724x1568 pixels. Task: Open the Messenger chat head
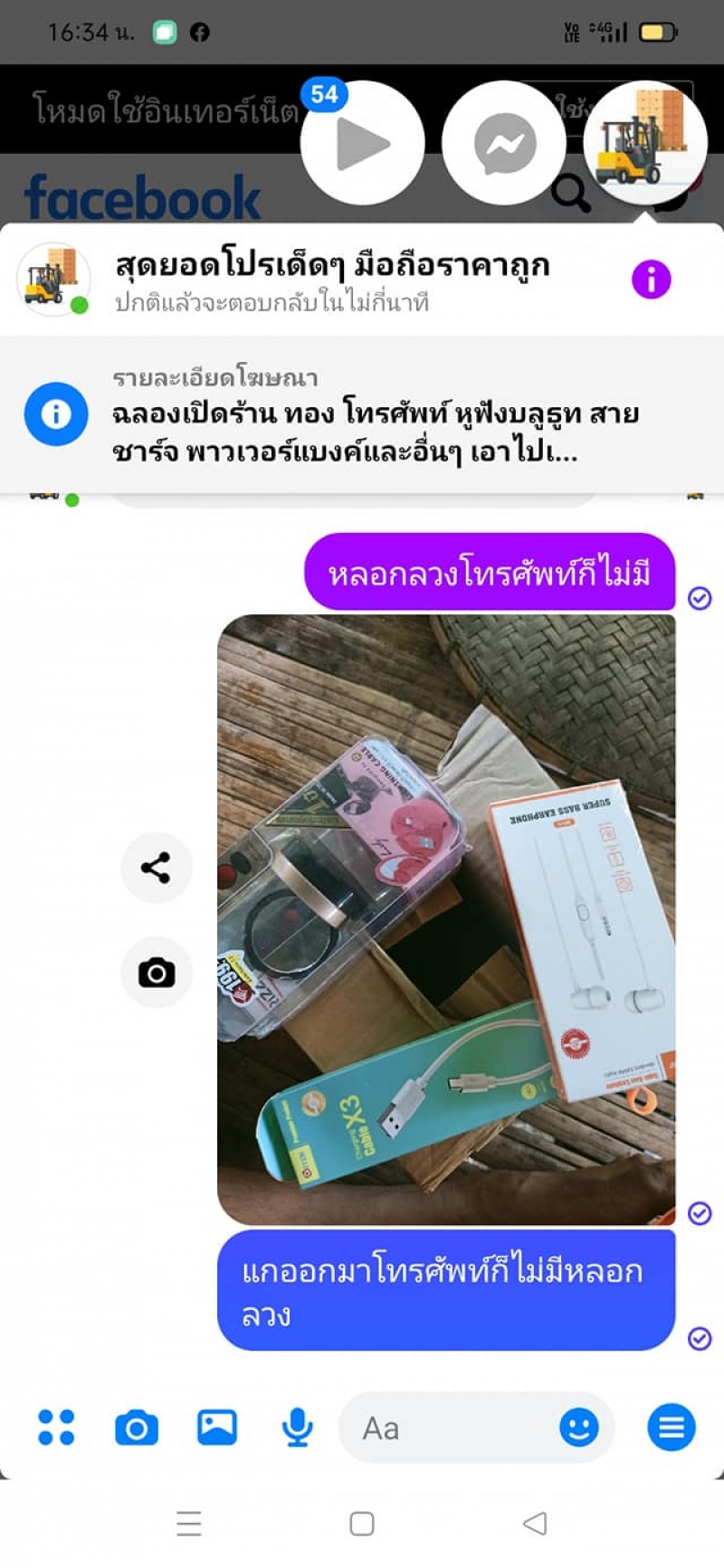point(504,143)
